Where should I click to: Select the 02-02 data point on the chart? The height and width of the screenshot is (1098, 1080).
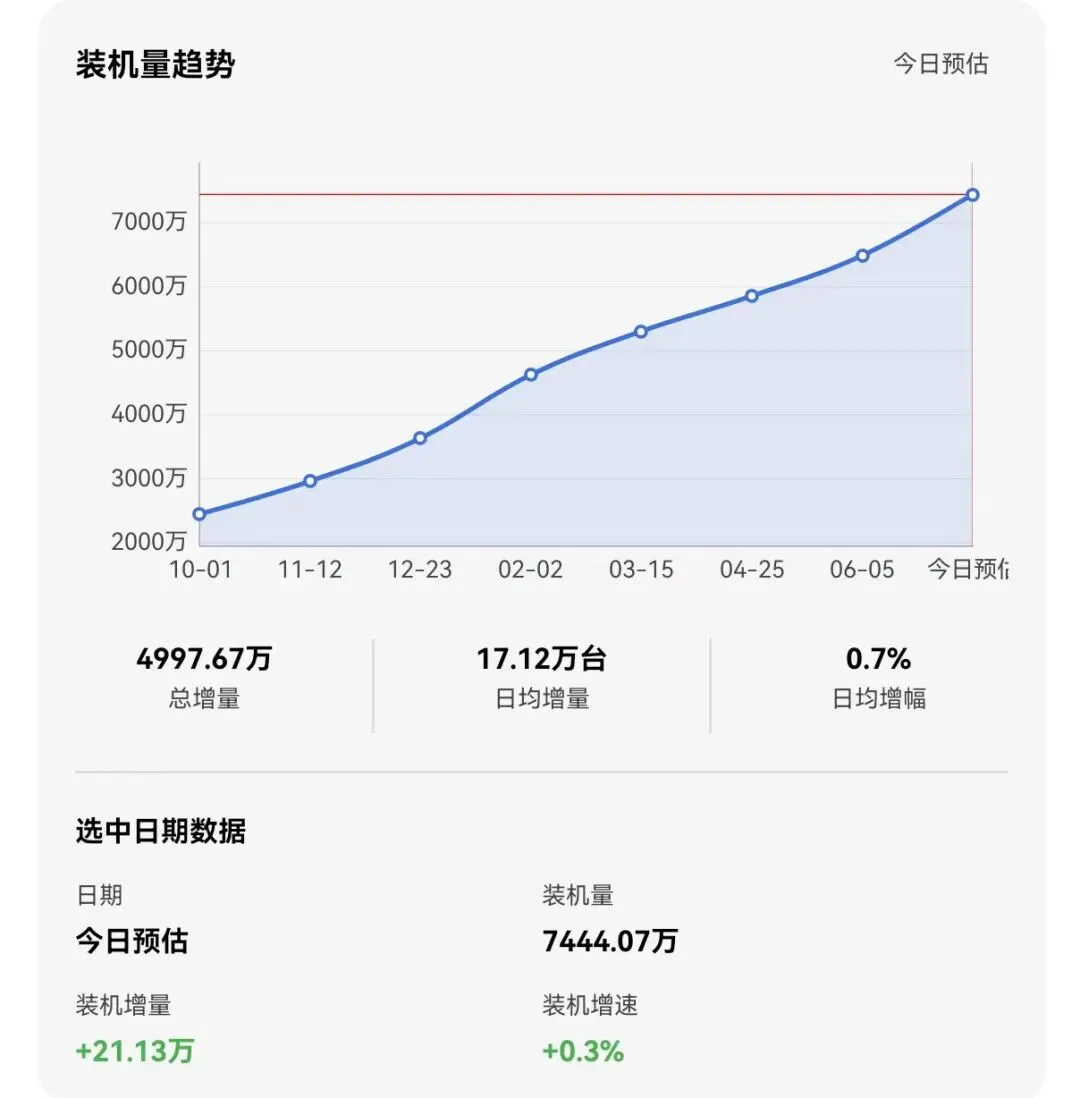(531, 375)
